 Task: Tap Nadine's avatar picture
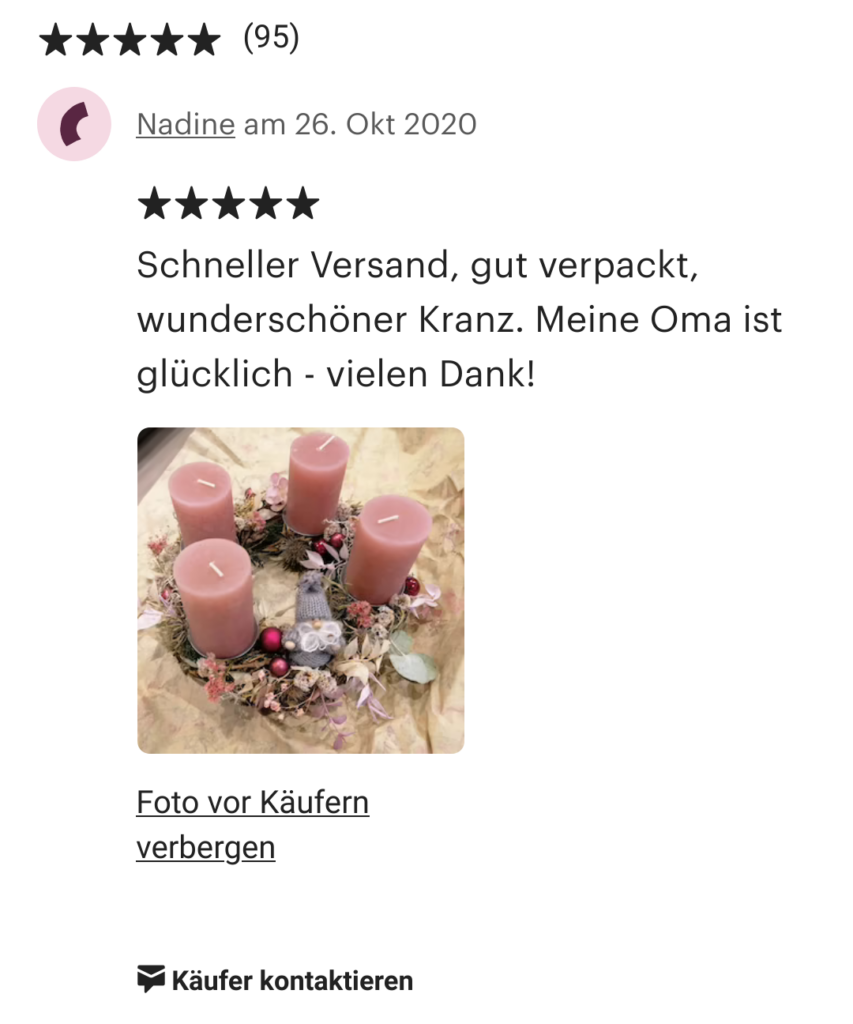(73, 124)
